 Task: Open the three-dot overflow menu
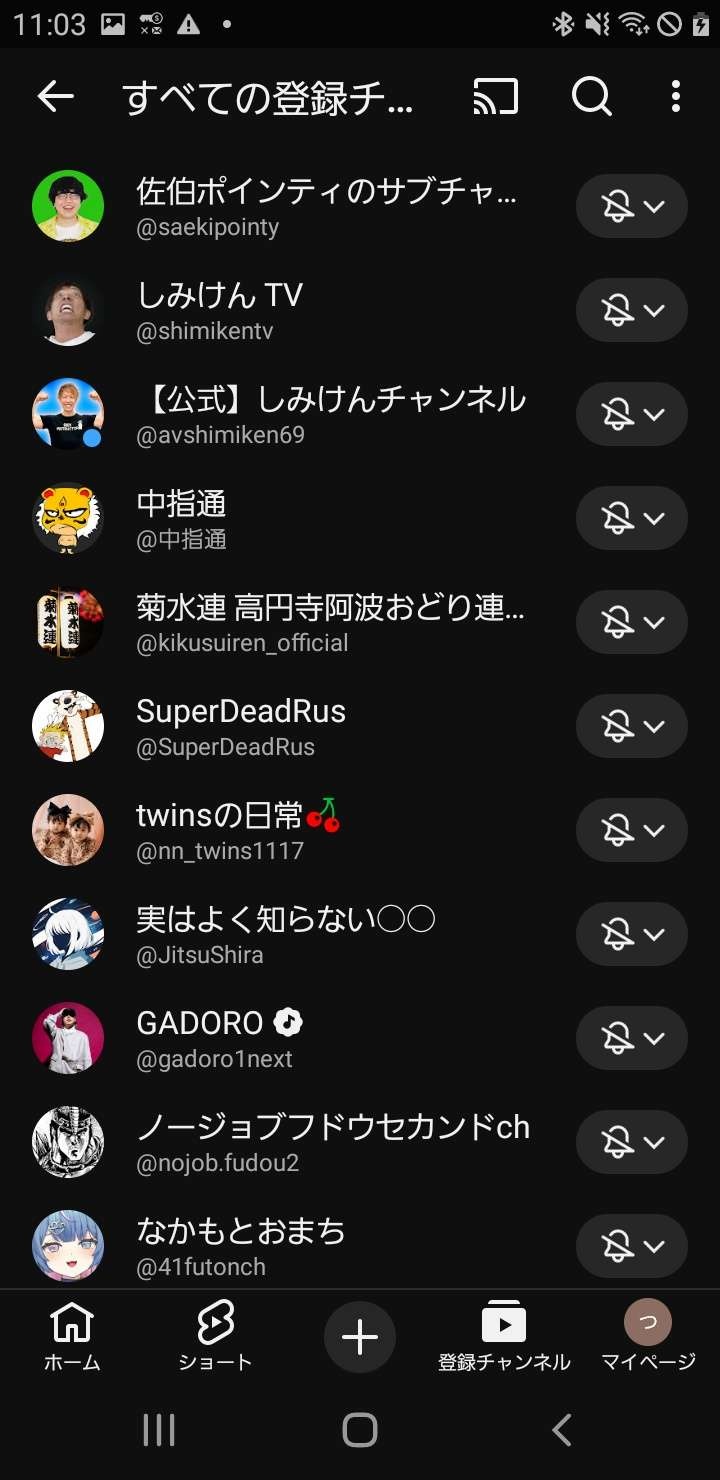676,97
